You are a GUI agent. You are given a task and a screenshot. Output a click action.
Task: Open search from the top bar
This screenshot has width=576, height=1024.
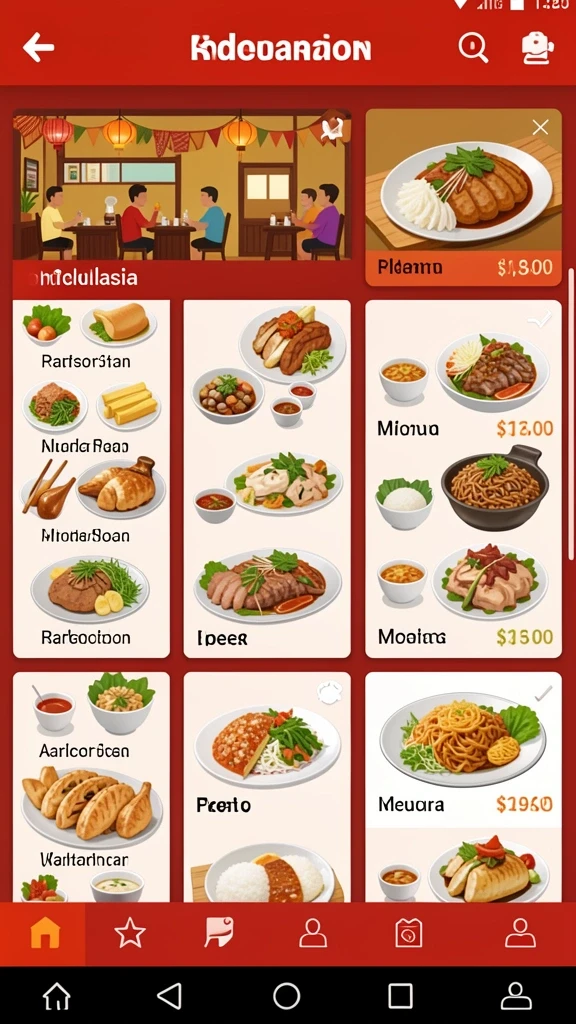coord(473,48)
